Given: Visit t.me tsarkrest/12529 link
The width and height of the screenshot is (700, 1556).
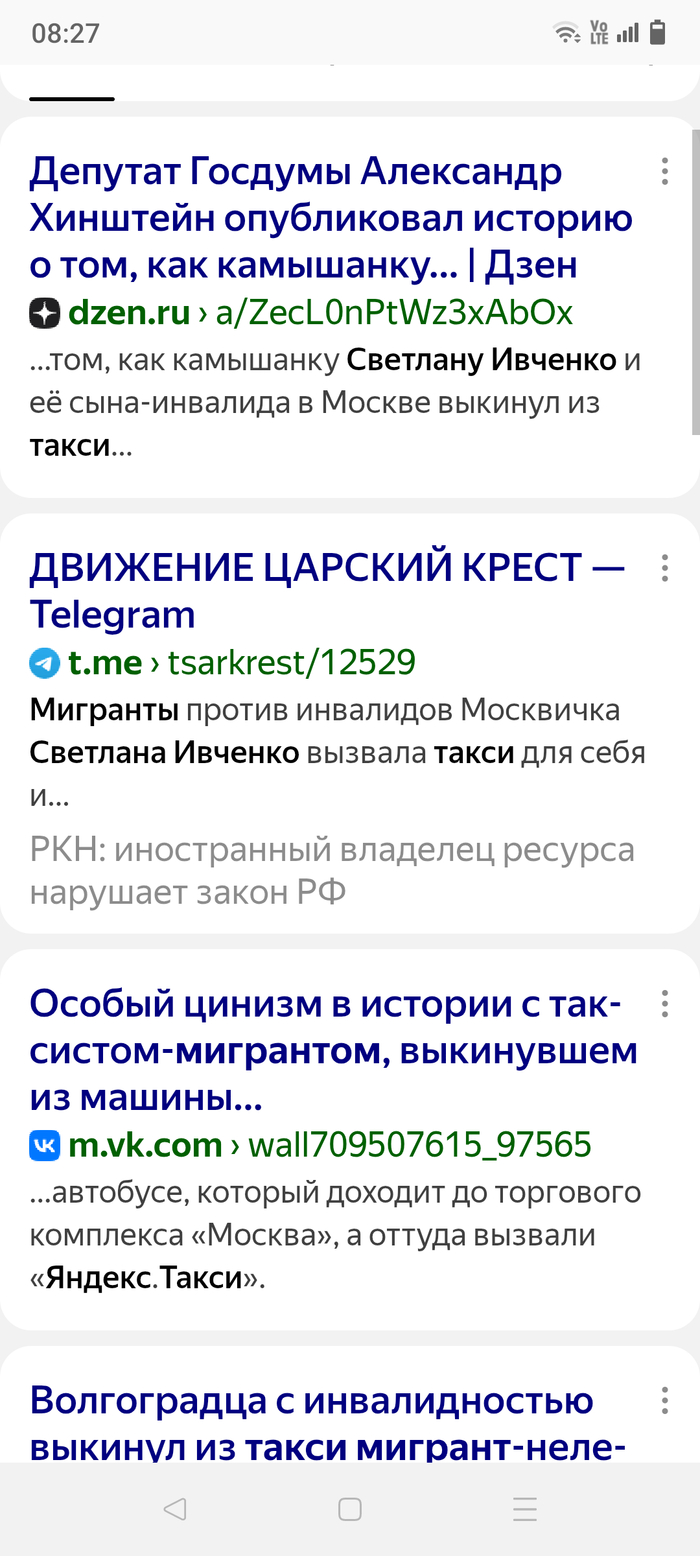Looking at the screenshot, I should point(240,662).
